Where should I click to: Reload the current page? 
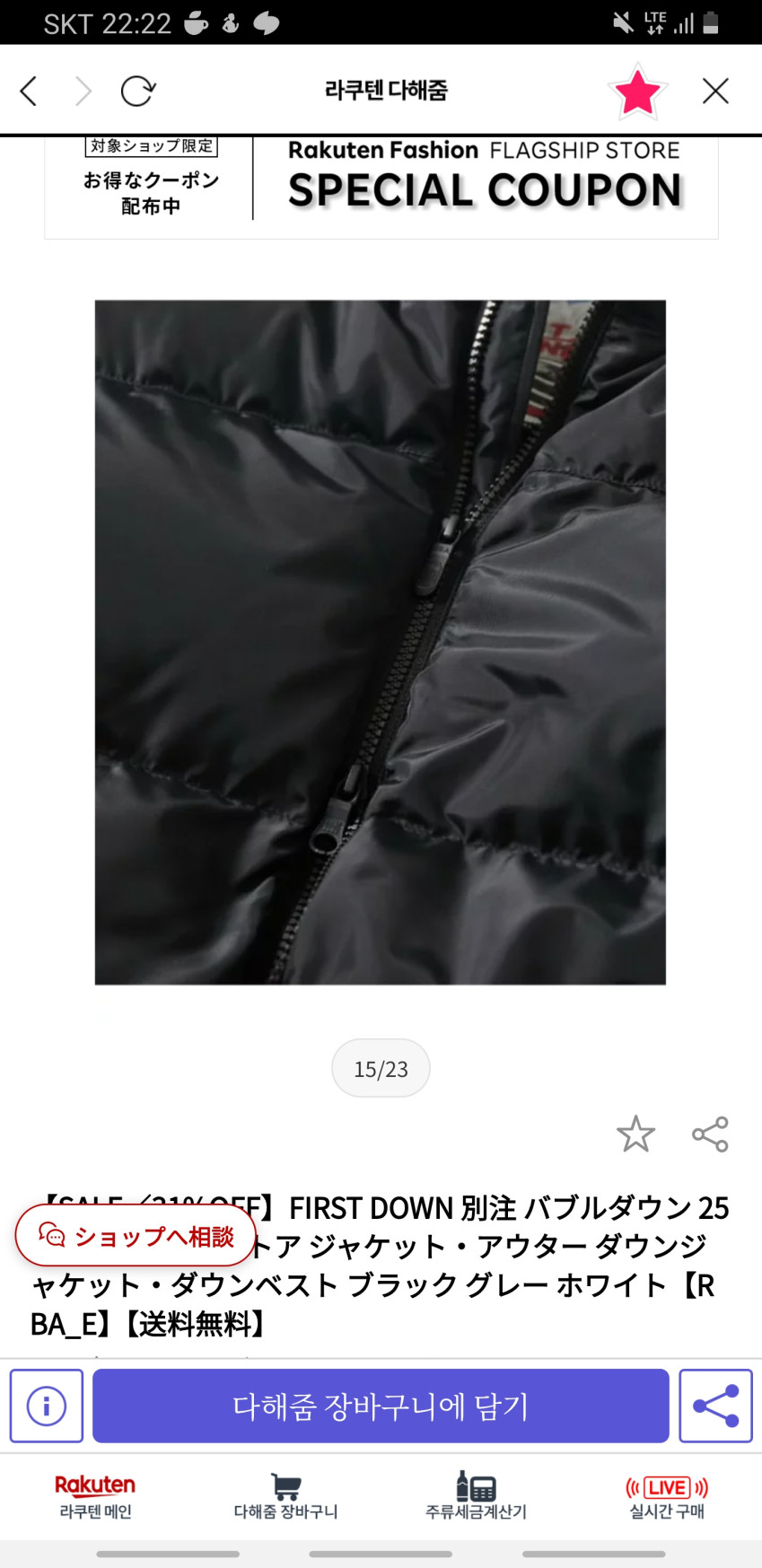pyautogui.click(x=138, y=91)
